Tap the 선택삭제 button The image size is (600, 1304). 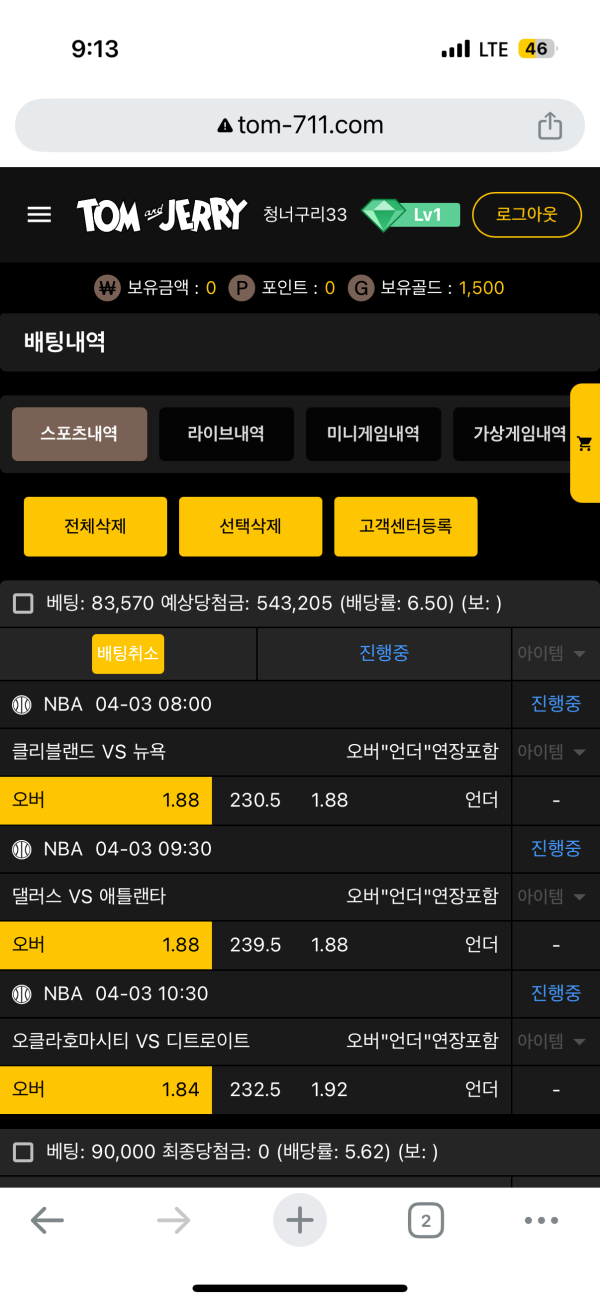(x=250, y=526)
